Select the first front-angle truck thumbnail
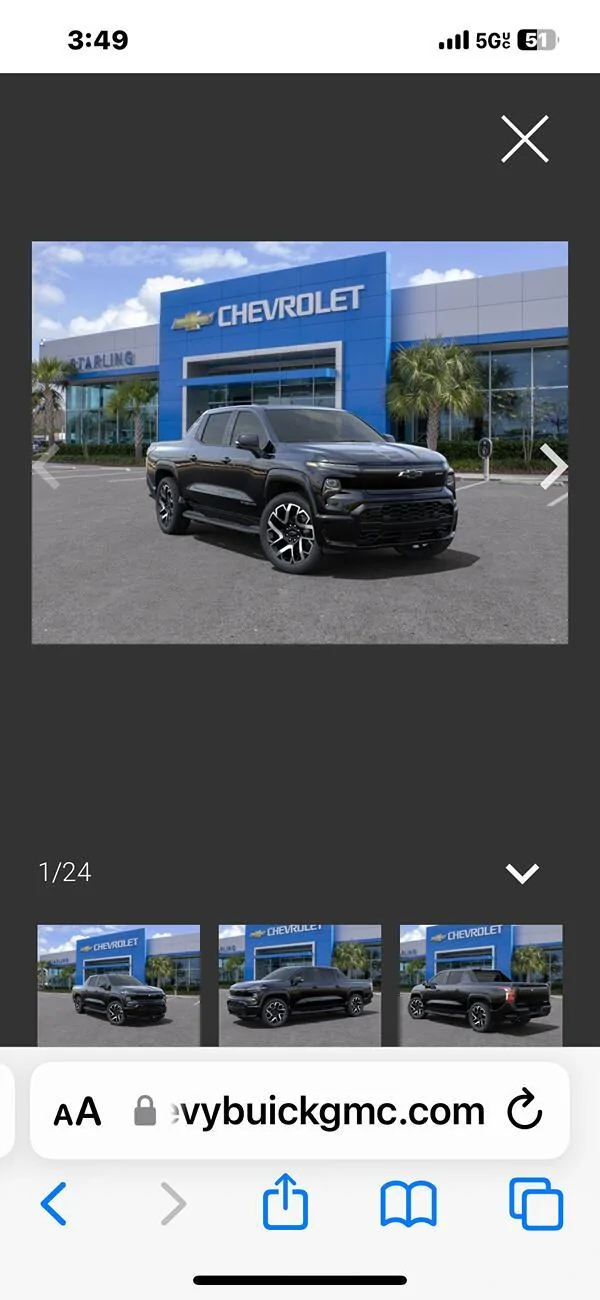The image size is (600, 1300). [118, 985]
